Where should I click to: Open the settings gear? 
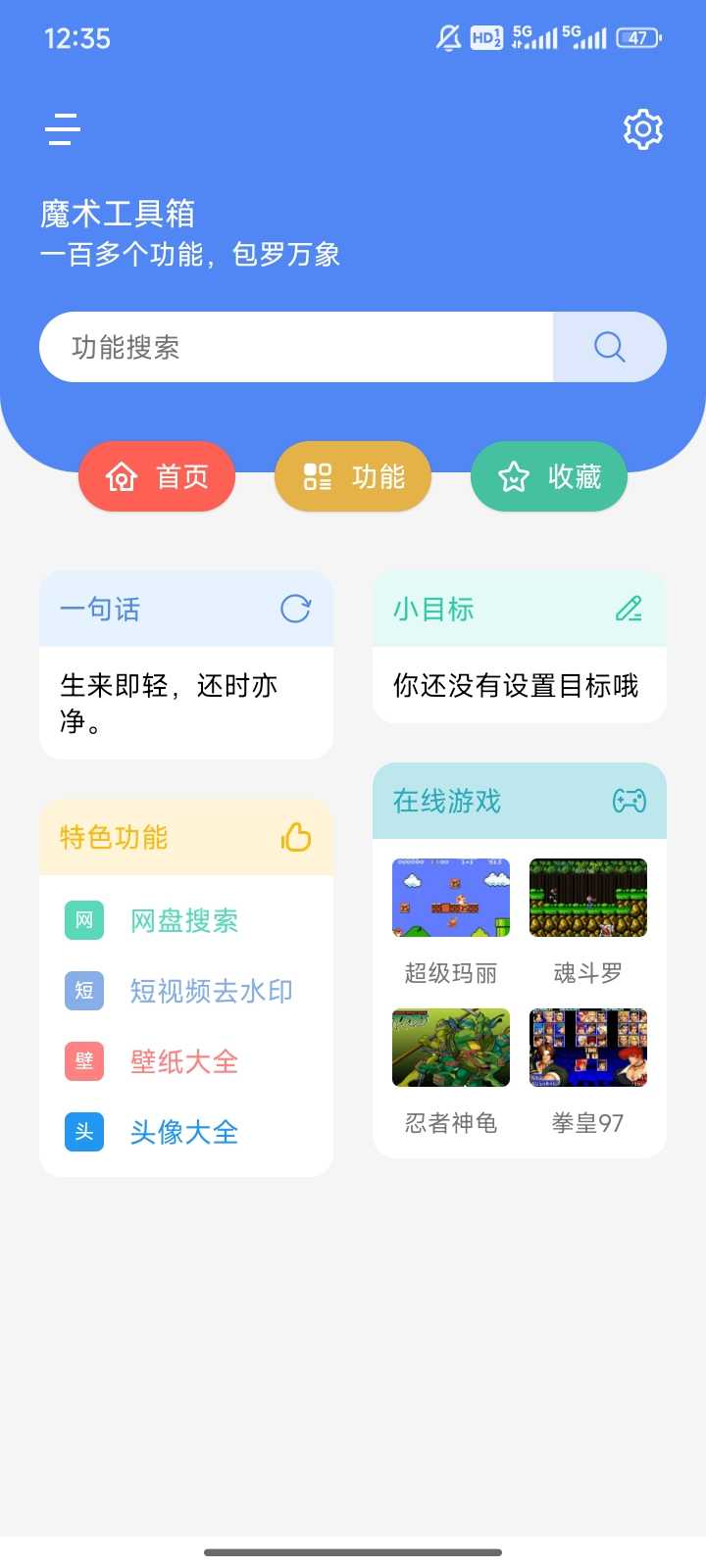point(642,128)
